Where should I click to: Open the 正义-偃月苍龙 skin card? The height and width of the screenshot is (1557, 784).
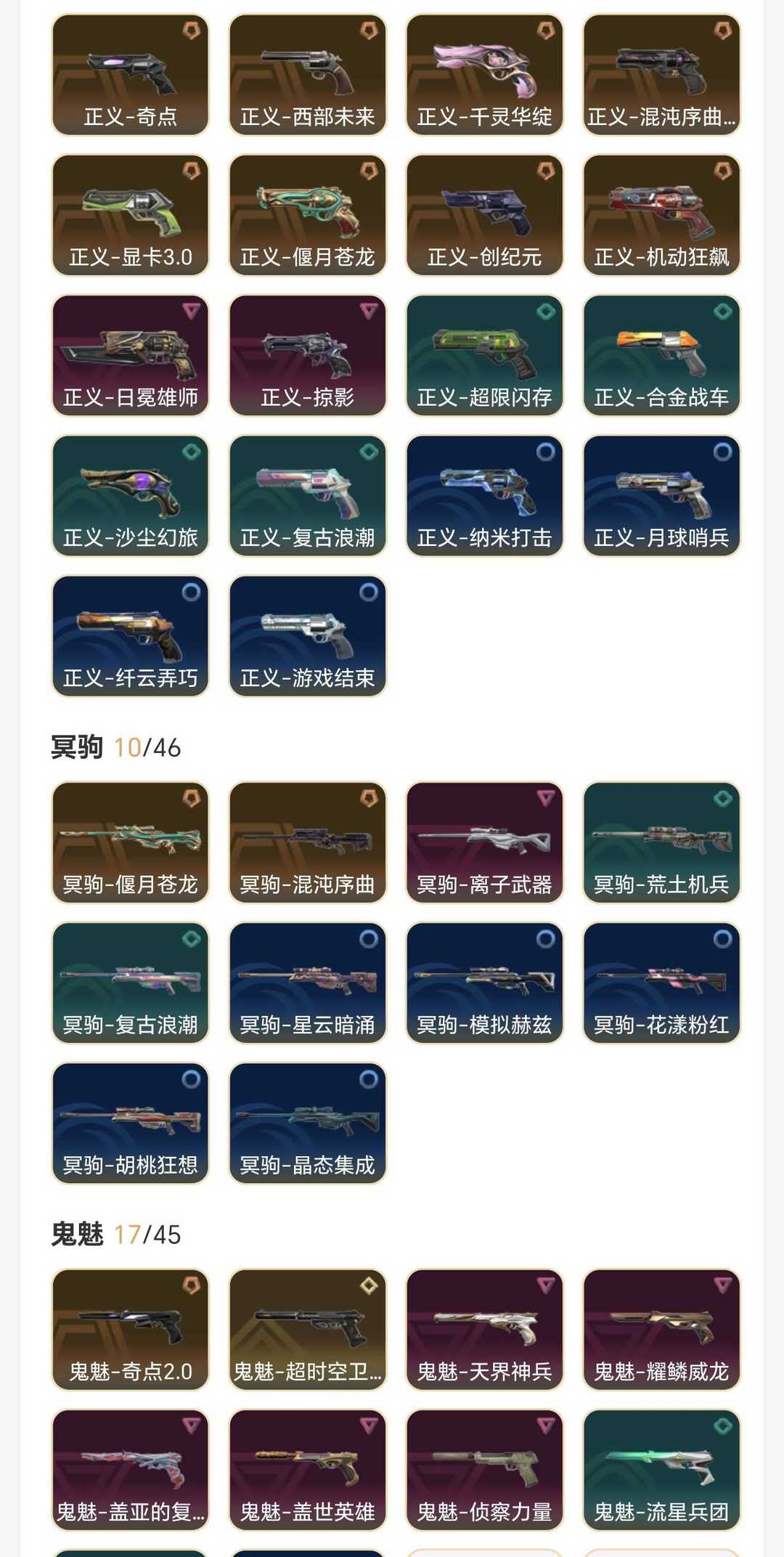tap(307, 215)
